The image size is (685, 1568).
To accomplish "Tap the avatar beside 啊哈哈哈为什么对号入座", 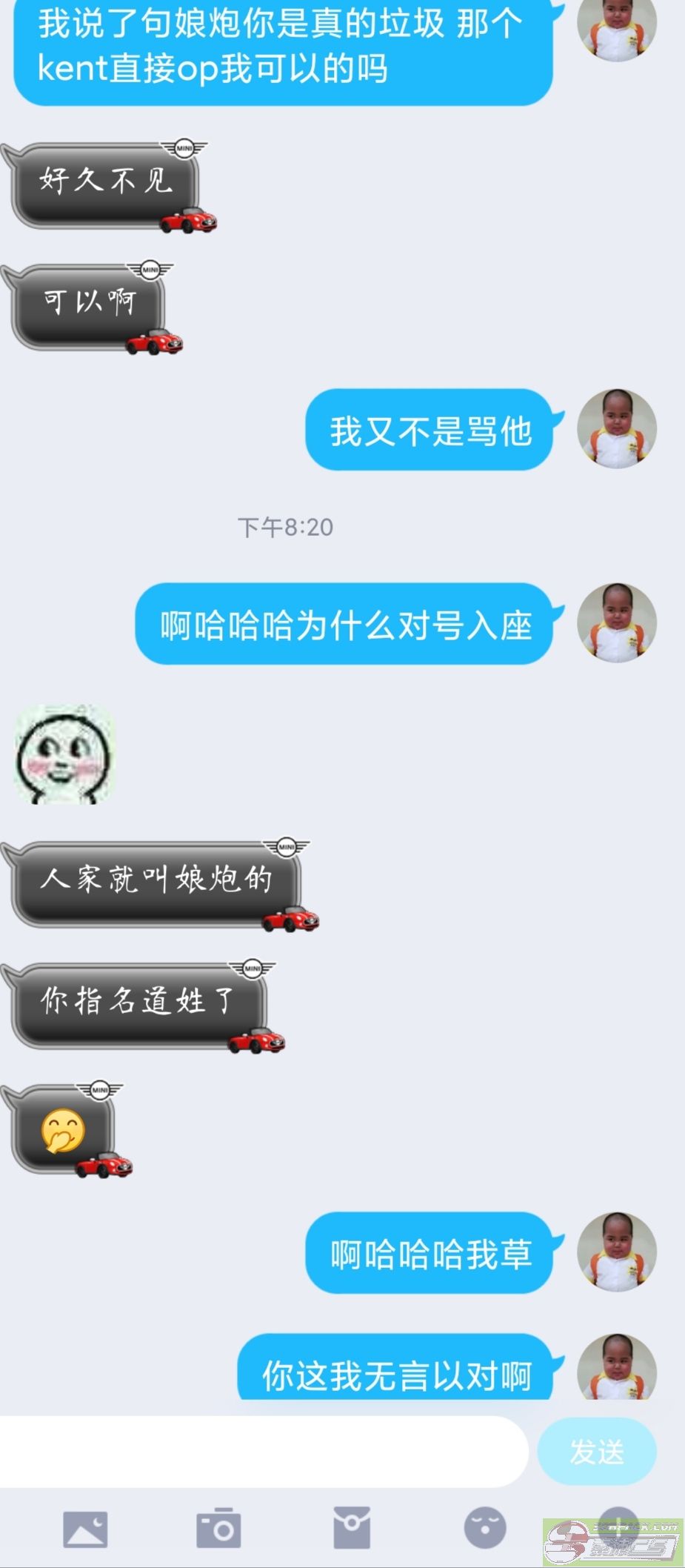I will click(x=616, y=622).
